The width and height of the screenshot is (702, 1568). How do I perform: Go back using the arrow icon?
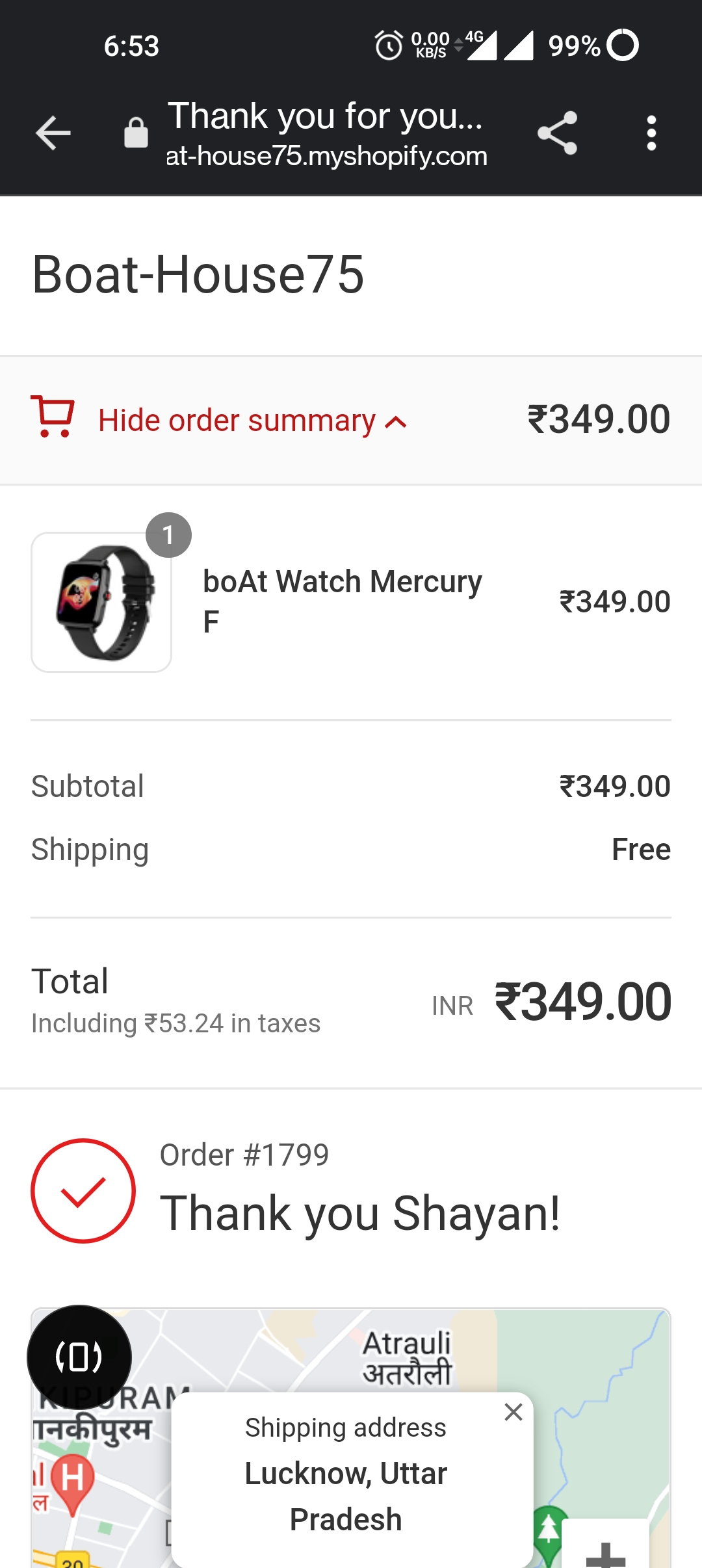(x=53, y=133)
